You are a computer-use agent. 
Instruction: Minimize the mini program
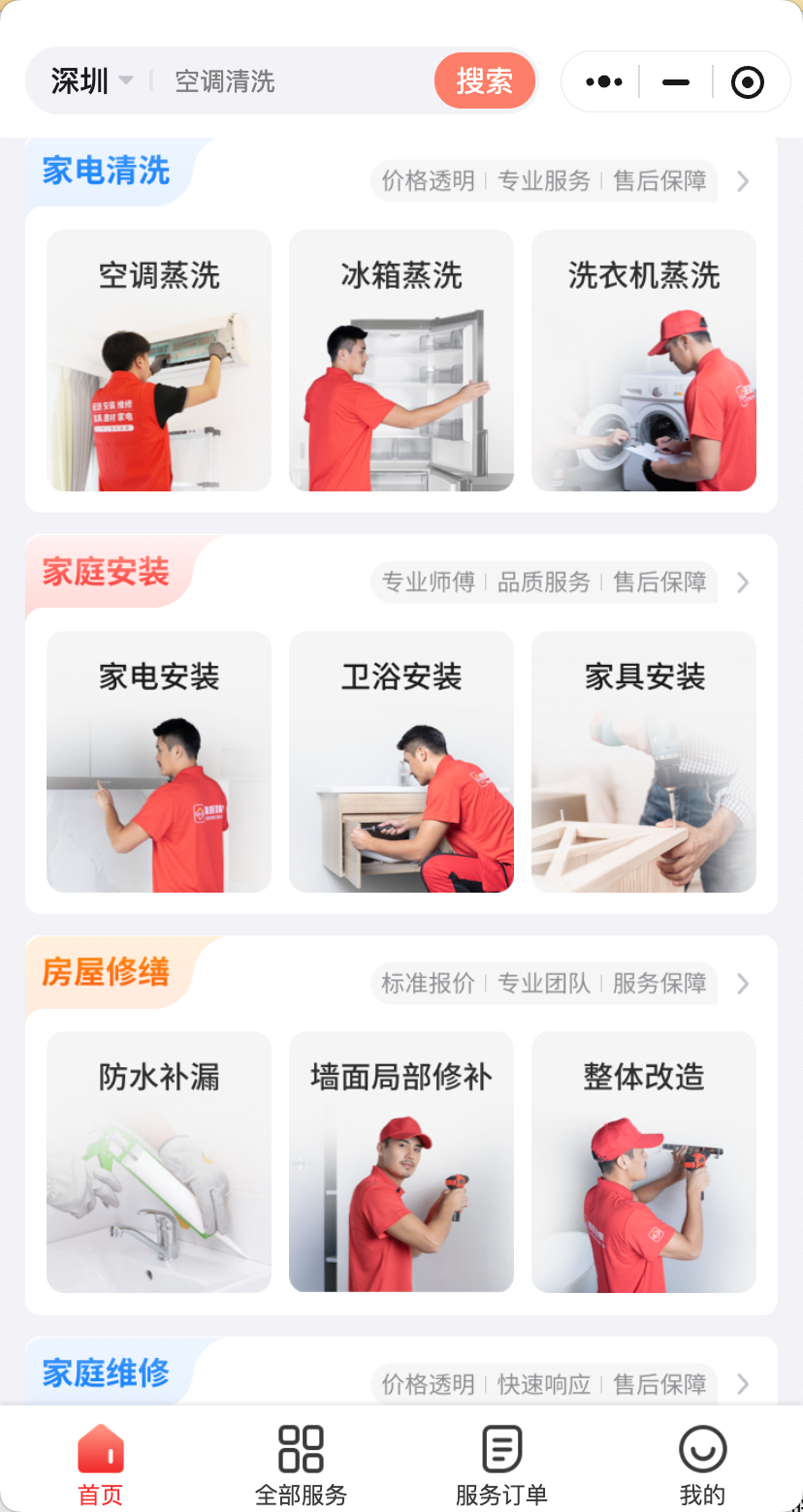tap(676, 82)
